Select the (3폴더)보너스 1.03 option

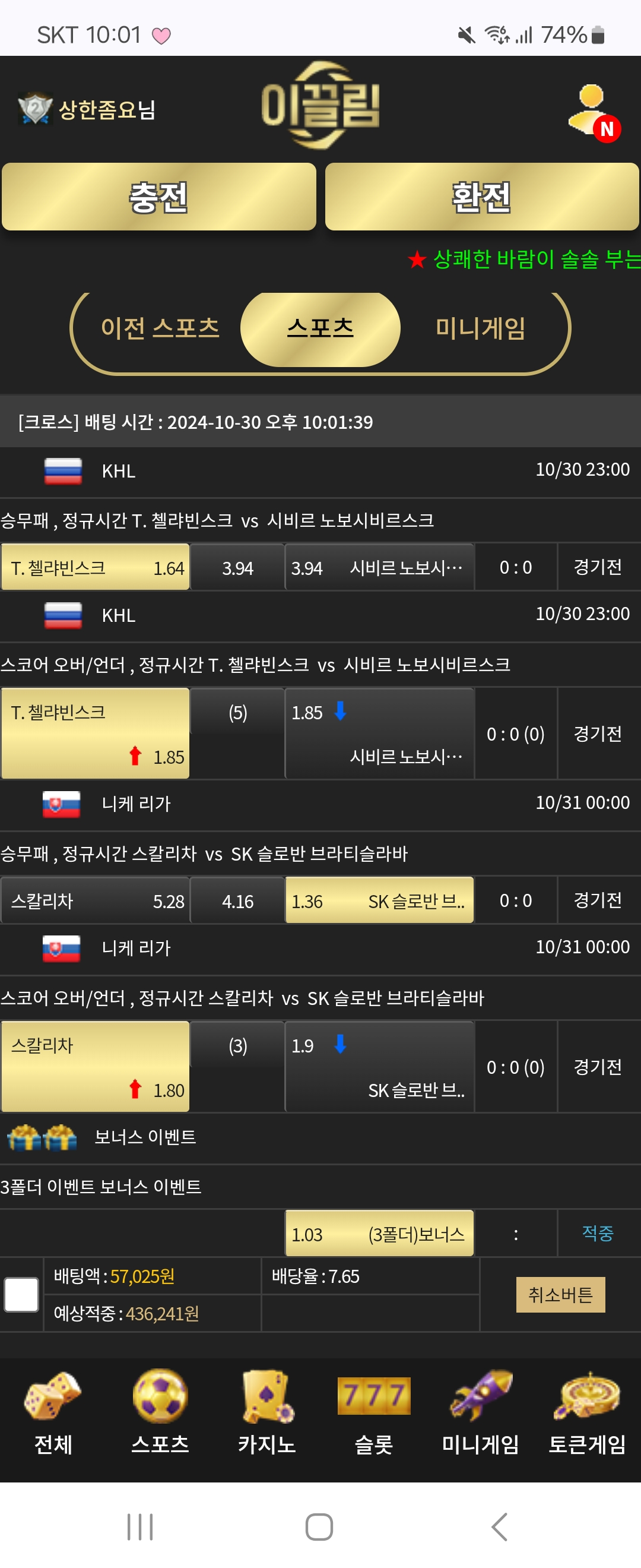[379, 1234]
